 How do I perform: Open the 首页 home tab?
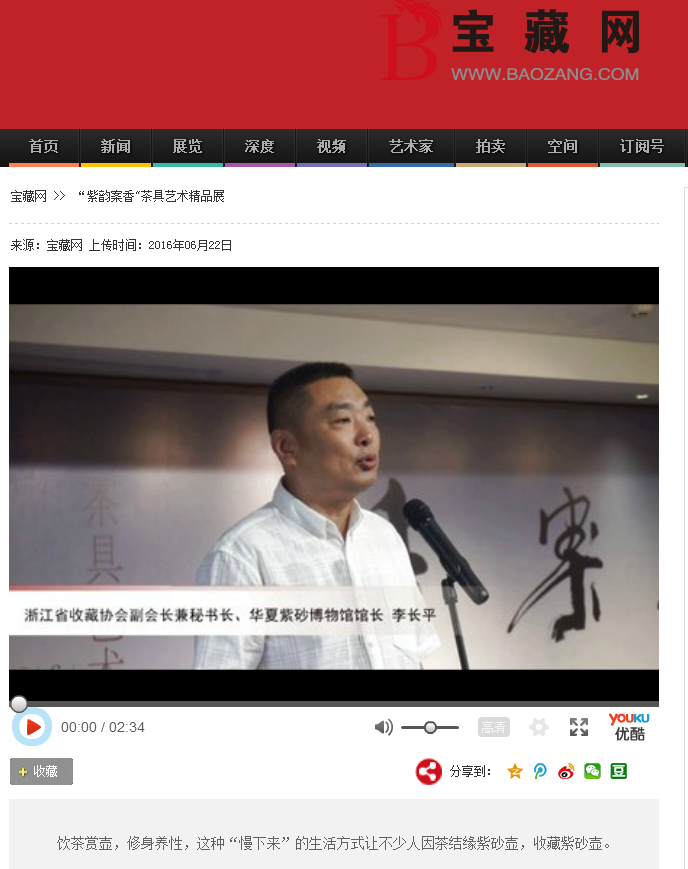pyautogui.click(x=43, y=147)
